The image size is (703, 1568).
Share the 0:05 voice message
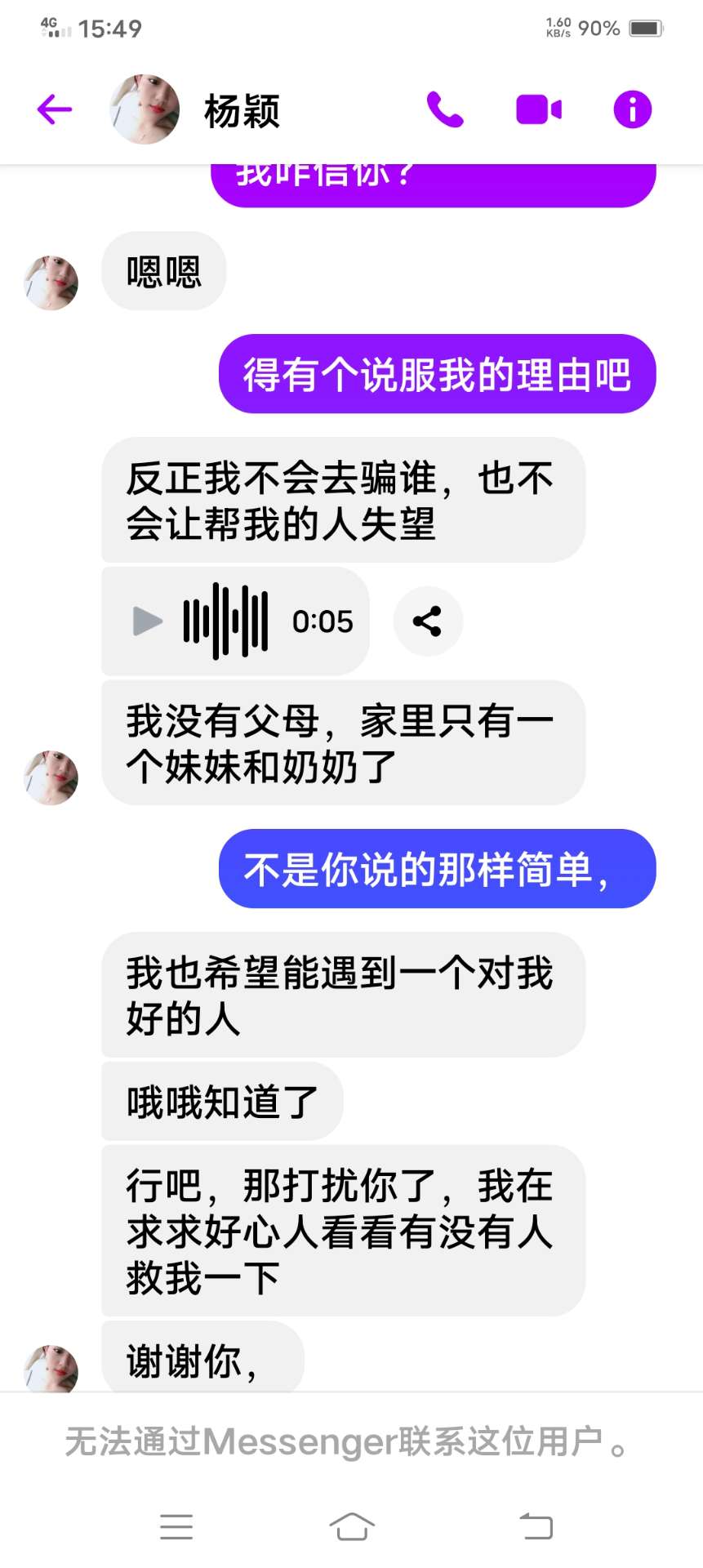click(428, 621)
